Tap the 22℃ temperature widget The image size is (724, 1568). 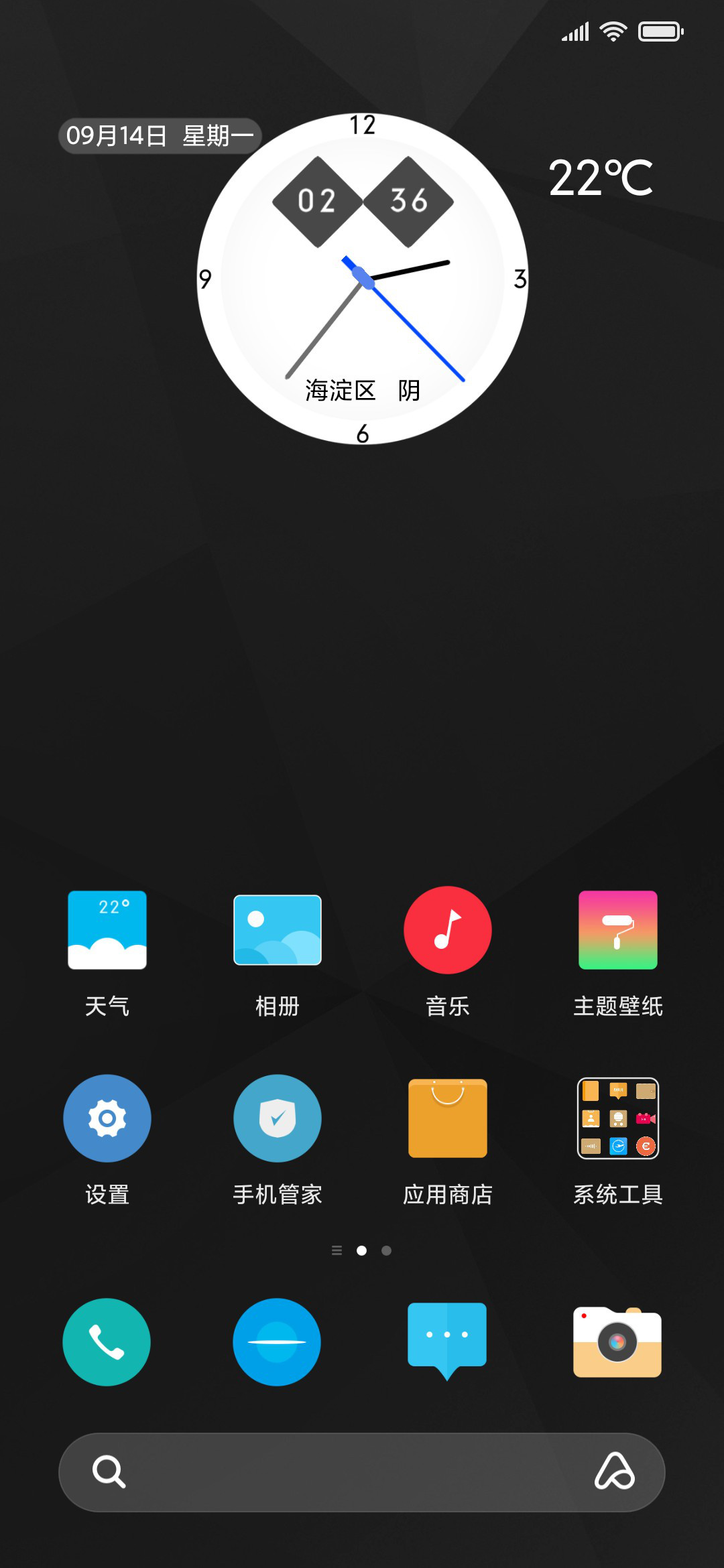click(601, 178)
